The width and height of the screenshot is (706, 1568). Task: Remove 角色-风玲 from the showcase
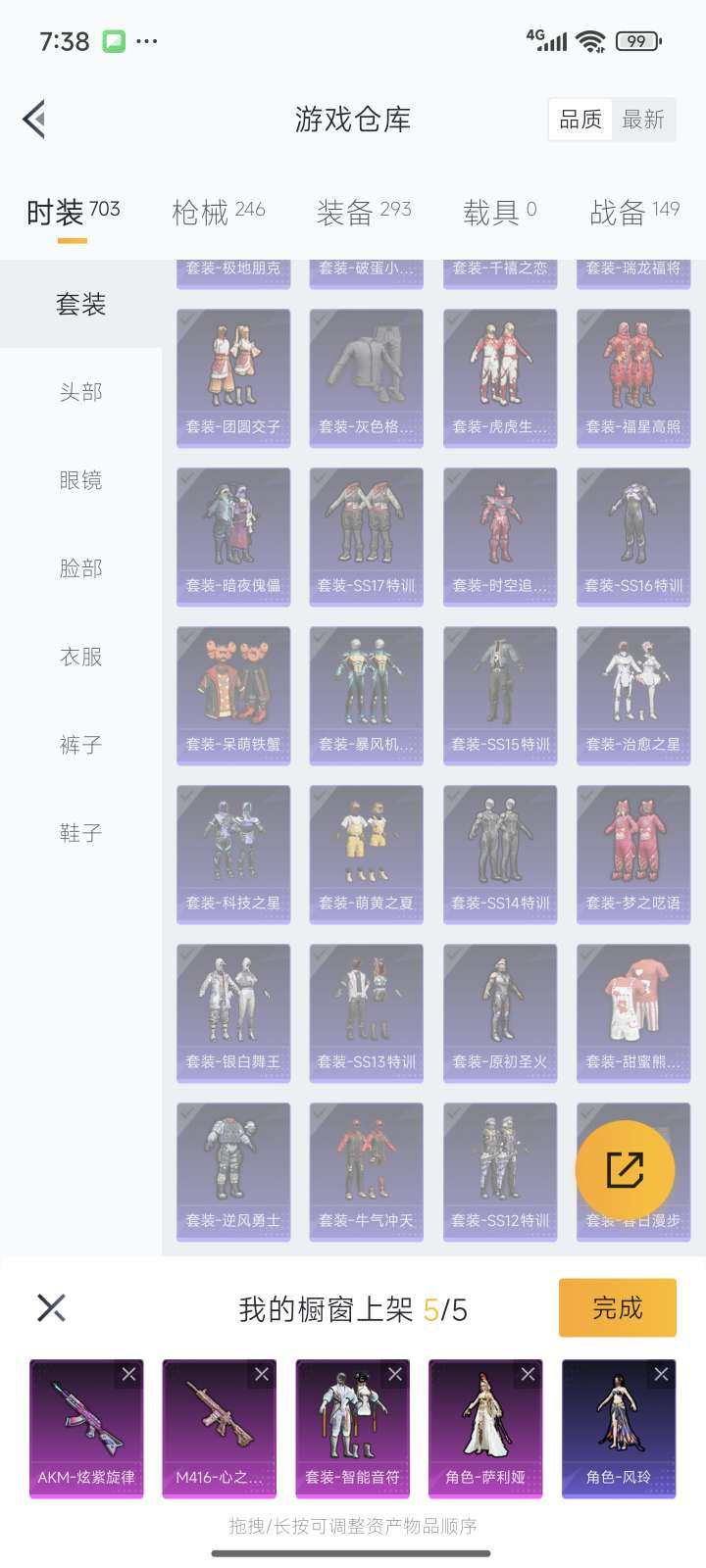[x=661, y=1375]
